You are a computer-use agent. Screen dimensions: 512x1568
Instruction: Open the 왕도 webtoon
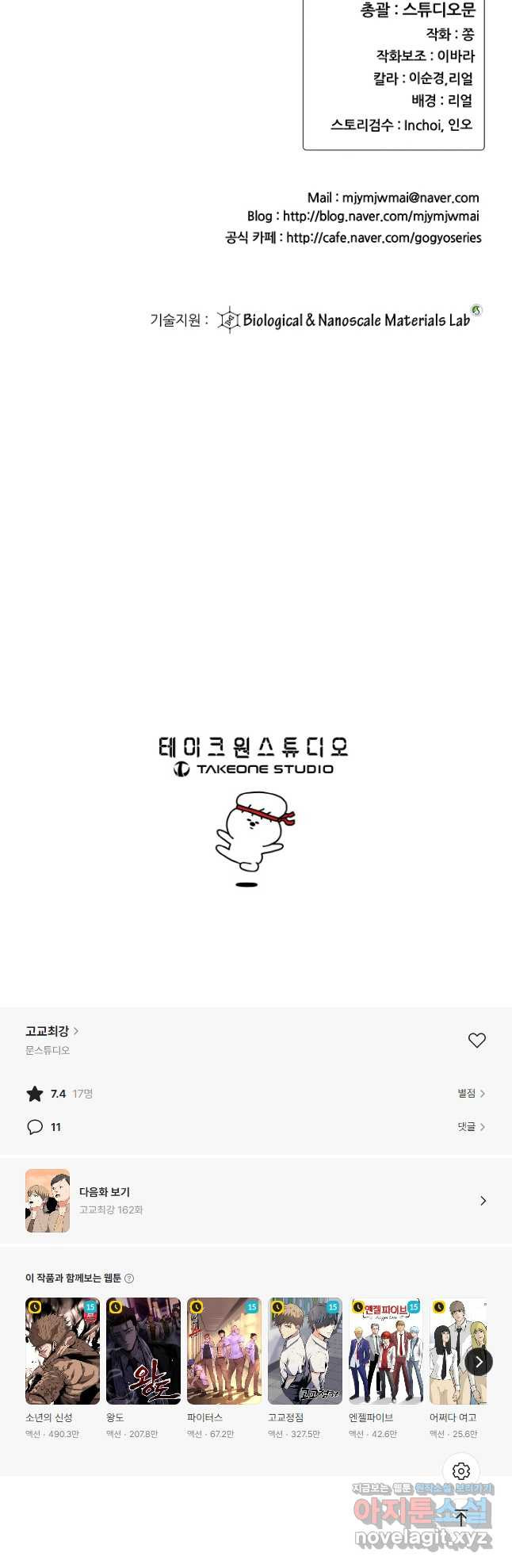click(143, 1351)
